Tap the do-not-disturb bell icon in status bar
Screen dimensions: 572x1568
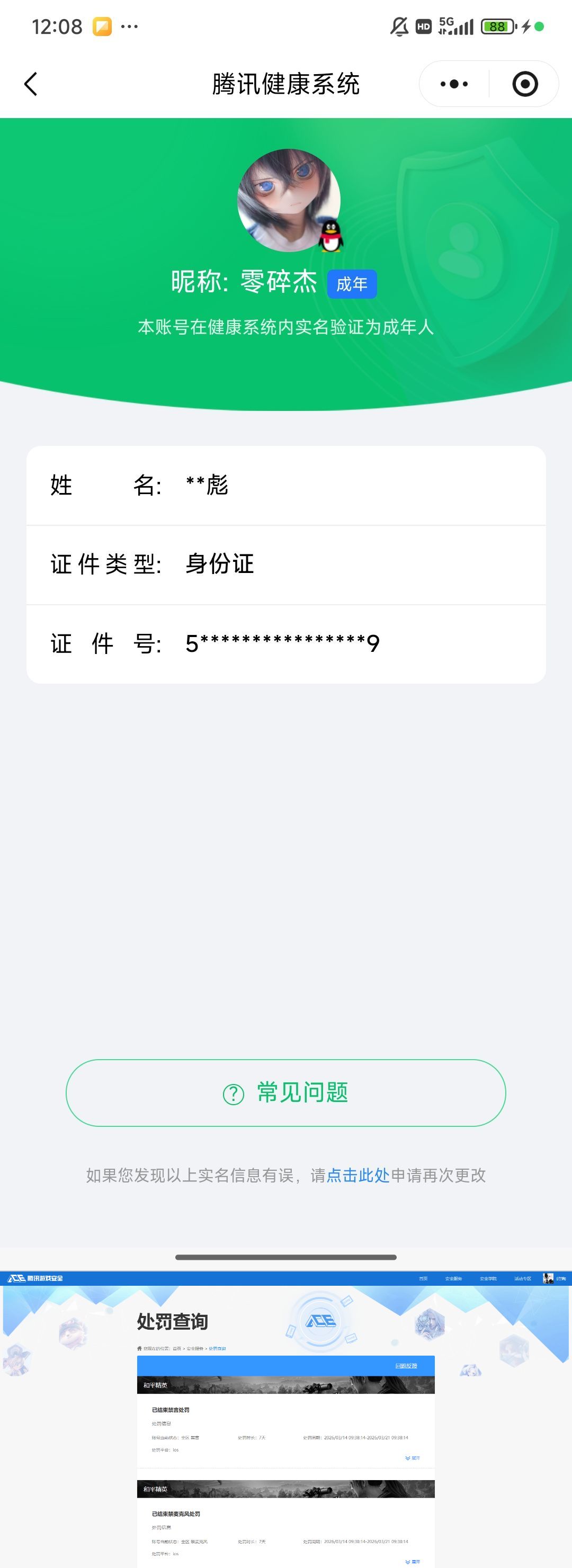tap(399, 26)
